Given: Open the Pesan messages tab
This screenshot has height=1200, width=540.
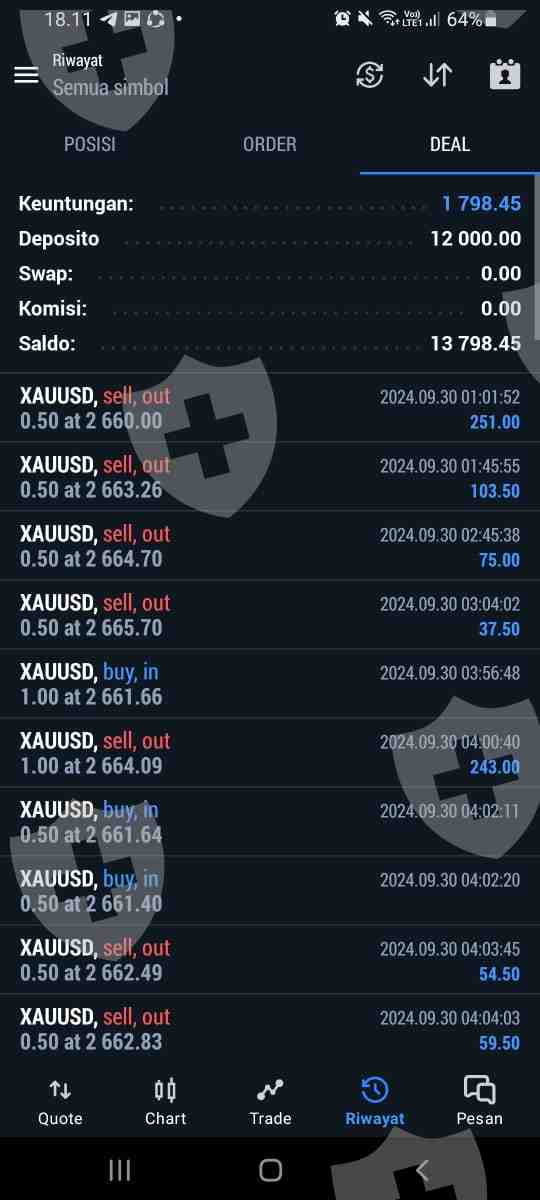Looking at the screenshot, I should pos(480,1102).
